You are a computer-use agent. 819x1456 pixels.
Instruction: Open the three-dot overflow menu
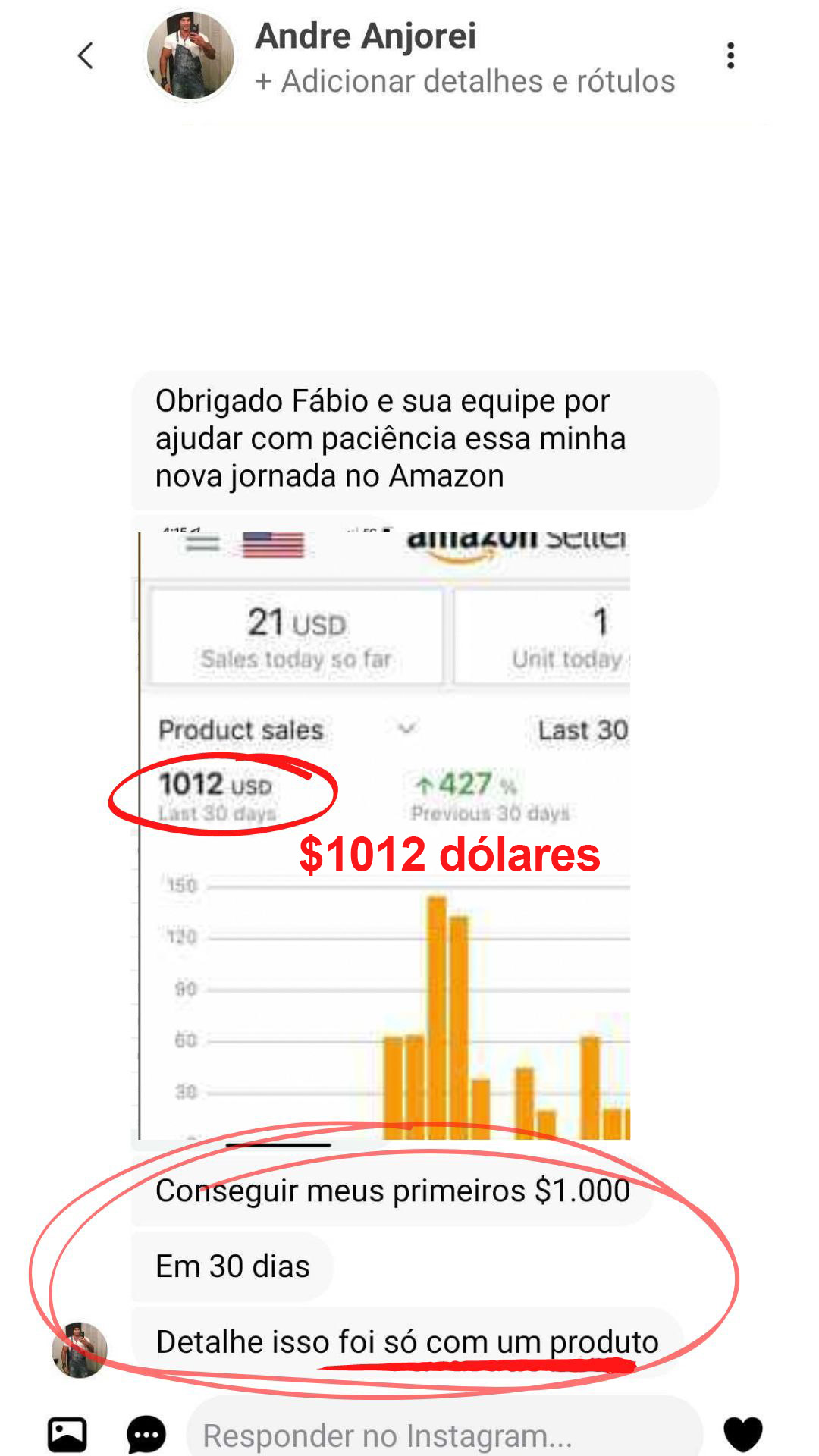click(730, 55)
